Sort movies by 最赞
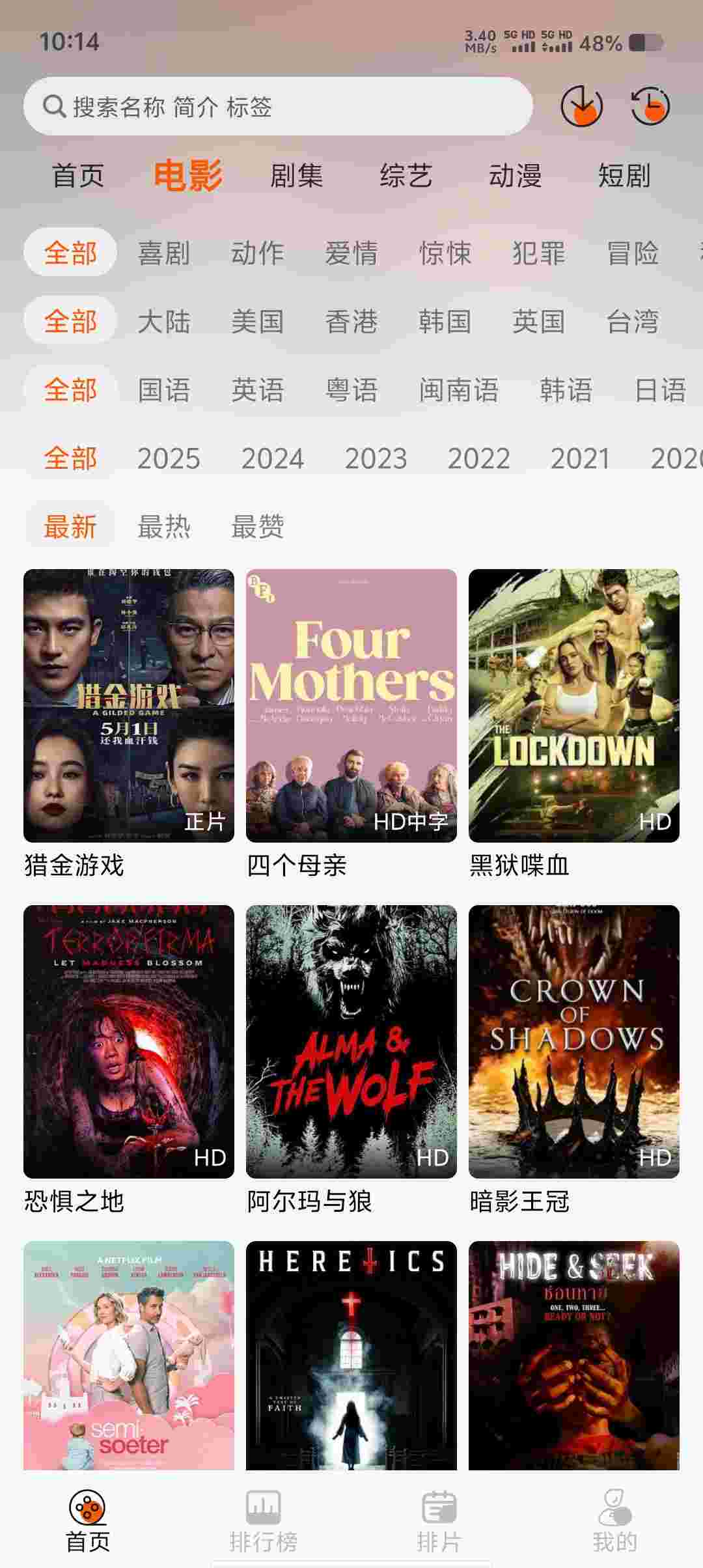The width and height of the screenshot is (703, 1568). click(257, 526)
